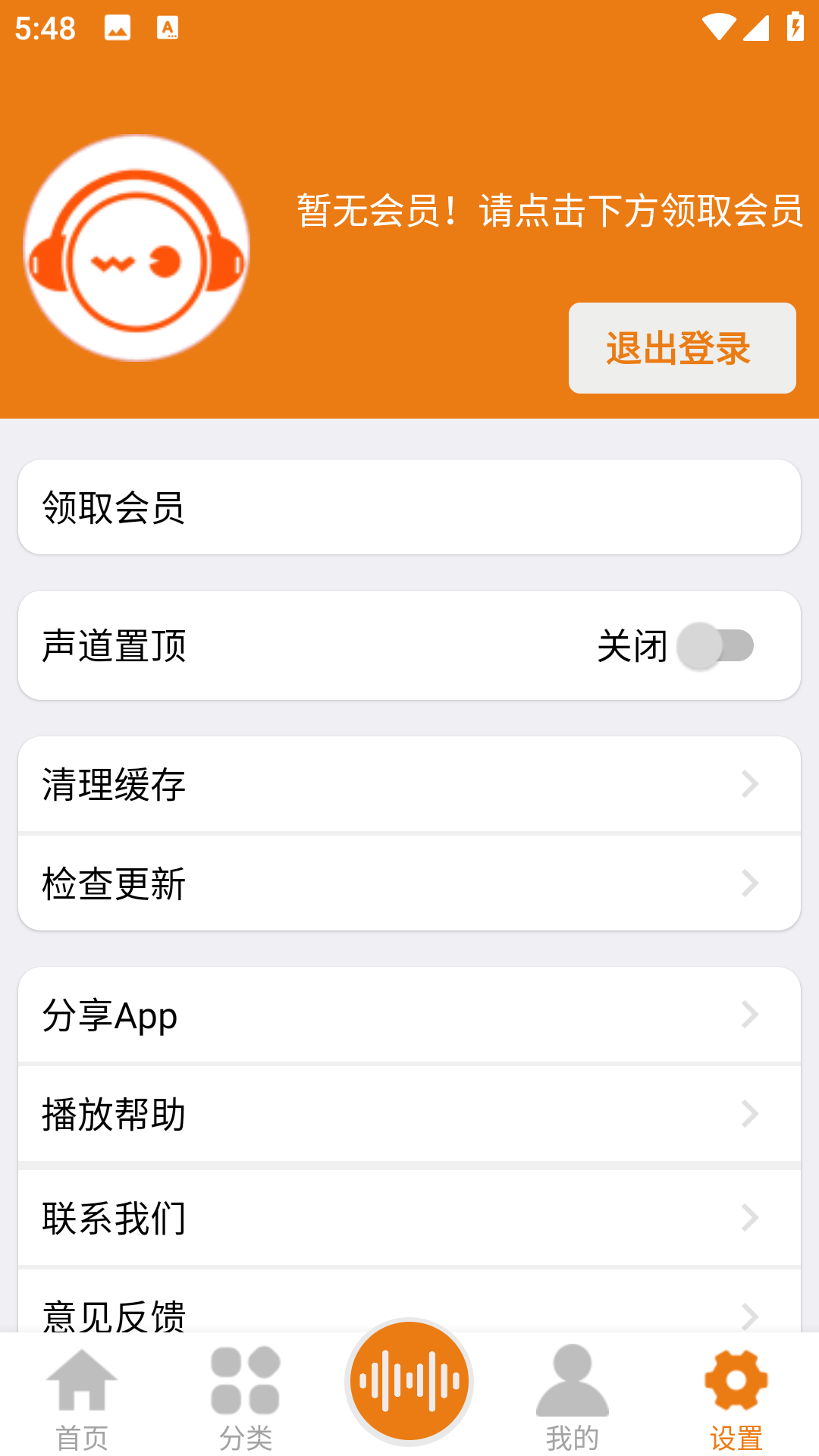Image resolution: width=819 pixels, height=1456 pixels.
Task: Select the 播放帮助 playback help row
Action: (x=409, y=1115)
